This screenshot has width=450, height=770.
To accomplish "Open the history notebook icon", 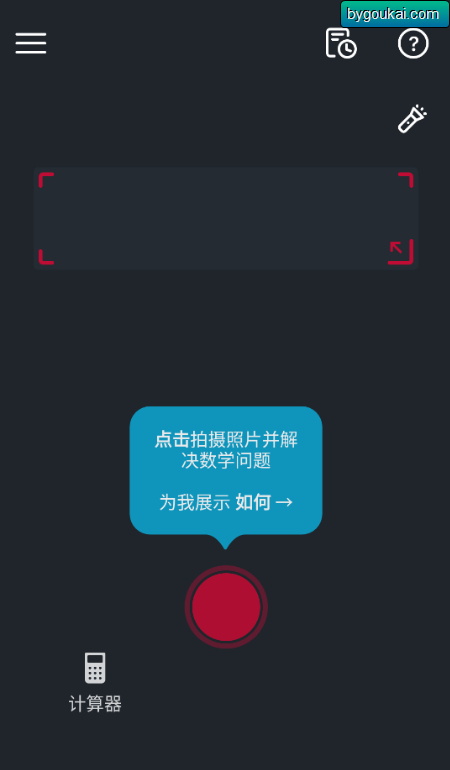I will coord(341,43).
